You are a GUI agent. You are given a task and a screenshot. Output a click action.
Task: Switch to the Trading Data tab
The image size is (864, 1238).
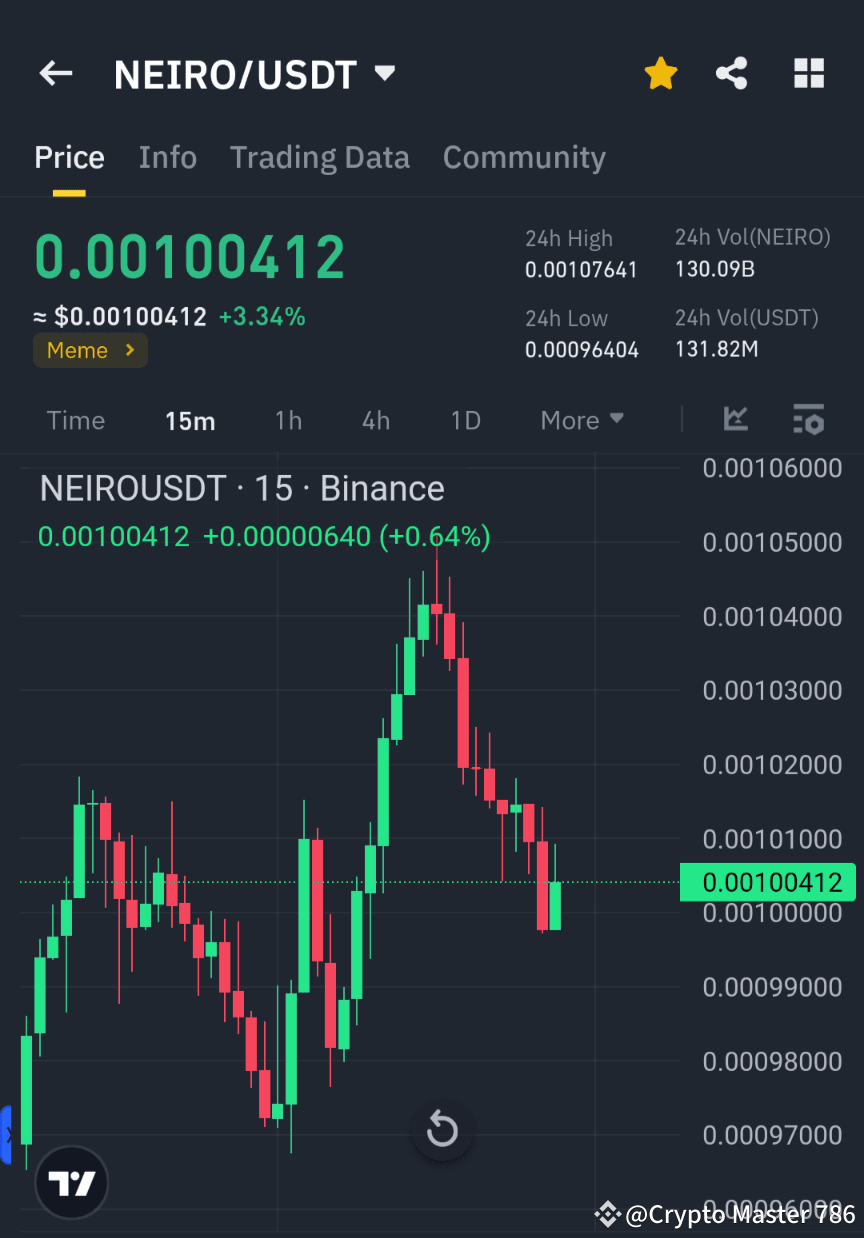(x=319, y=157)
